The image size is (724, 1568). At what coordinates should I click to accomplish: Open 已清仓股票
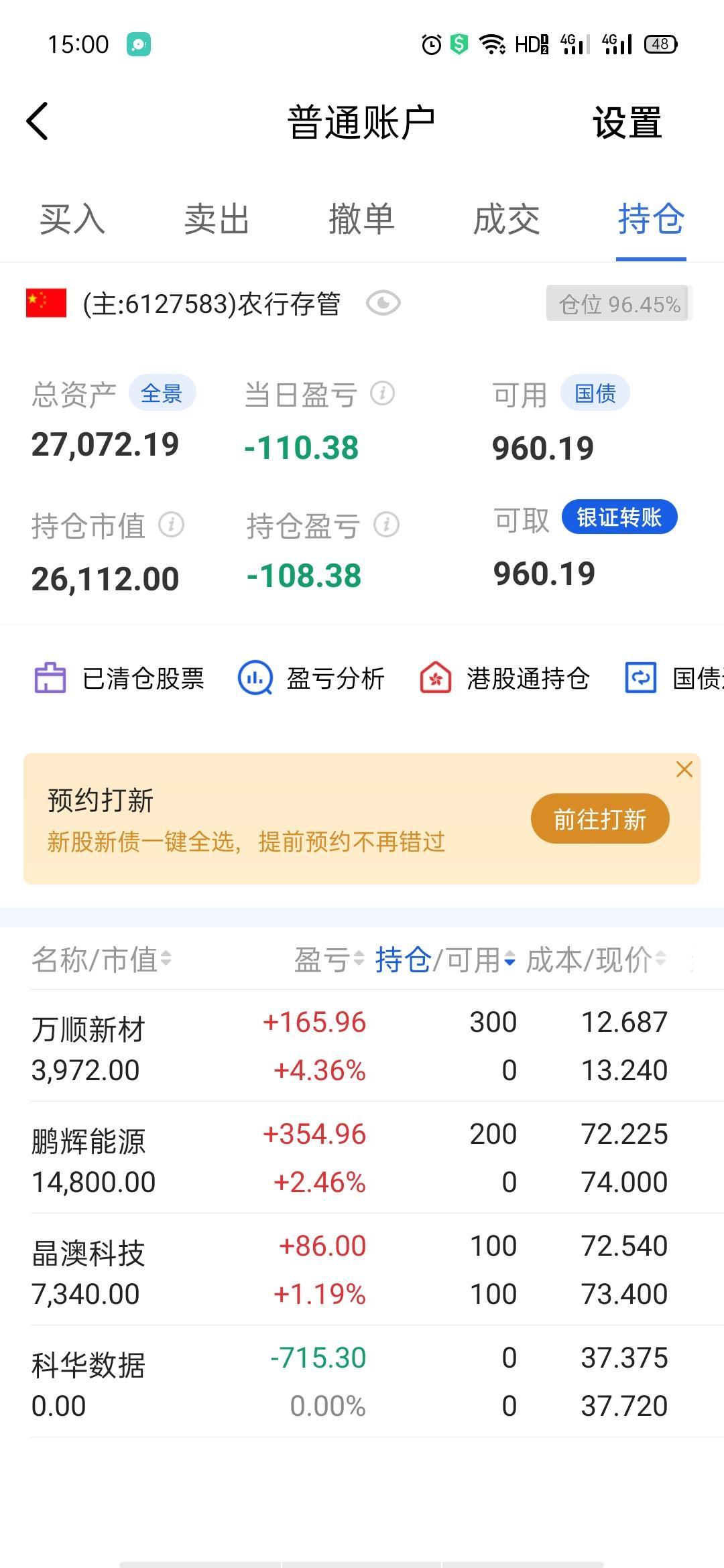(119, 678)
